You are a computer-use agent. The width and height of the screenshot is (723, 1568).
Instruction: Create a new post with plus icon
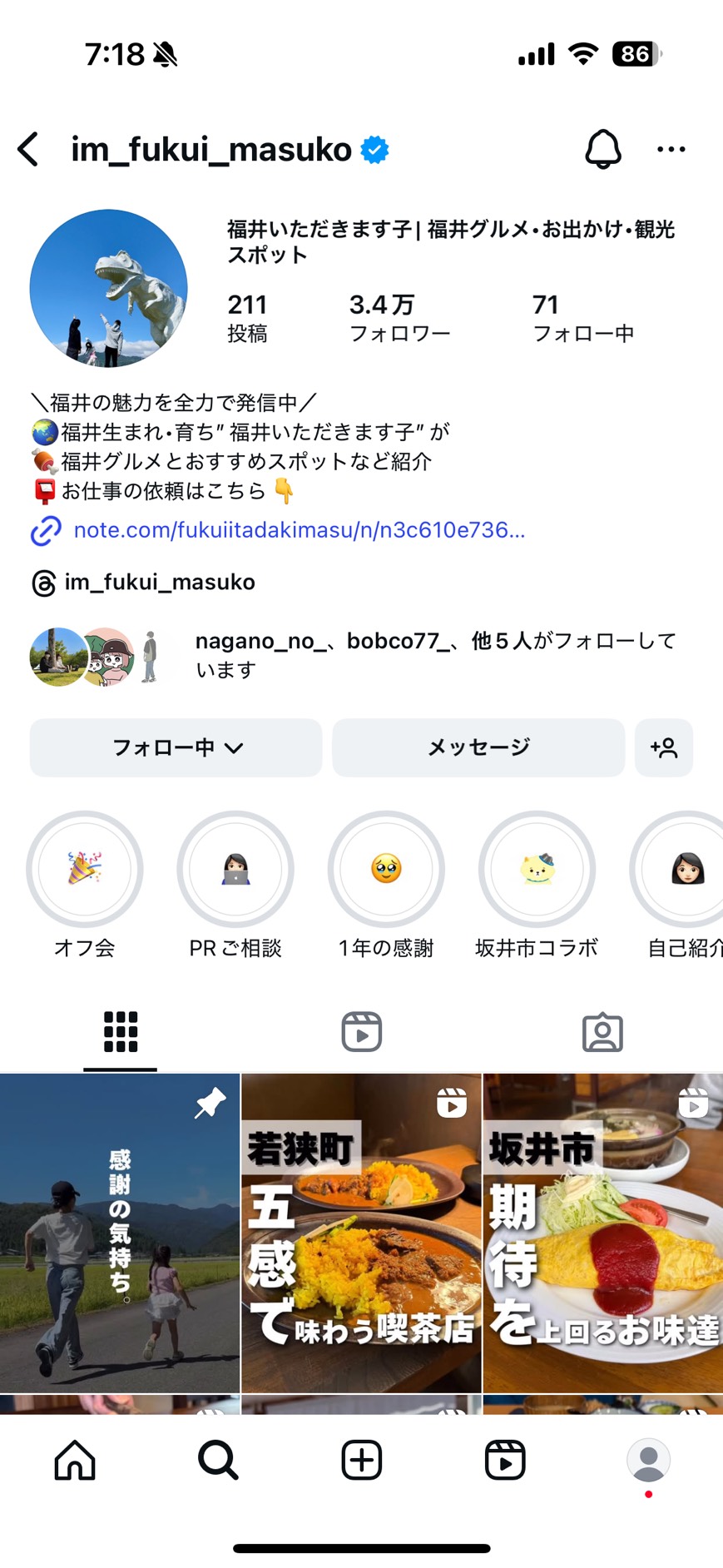point(361,1460)
